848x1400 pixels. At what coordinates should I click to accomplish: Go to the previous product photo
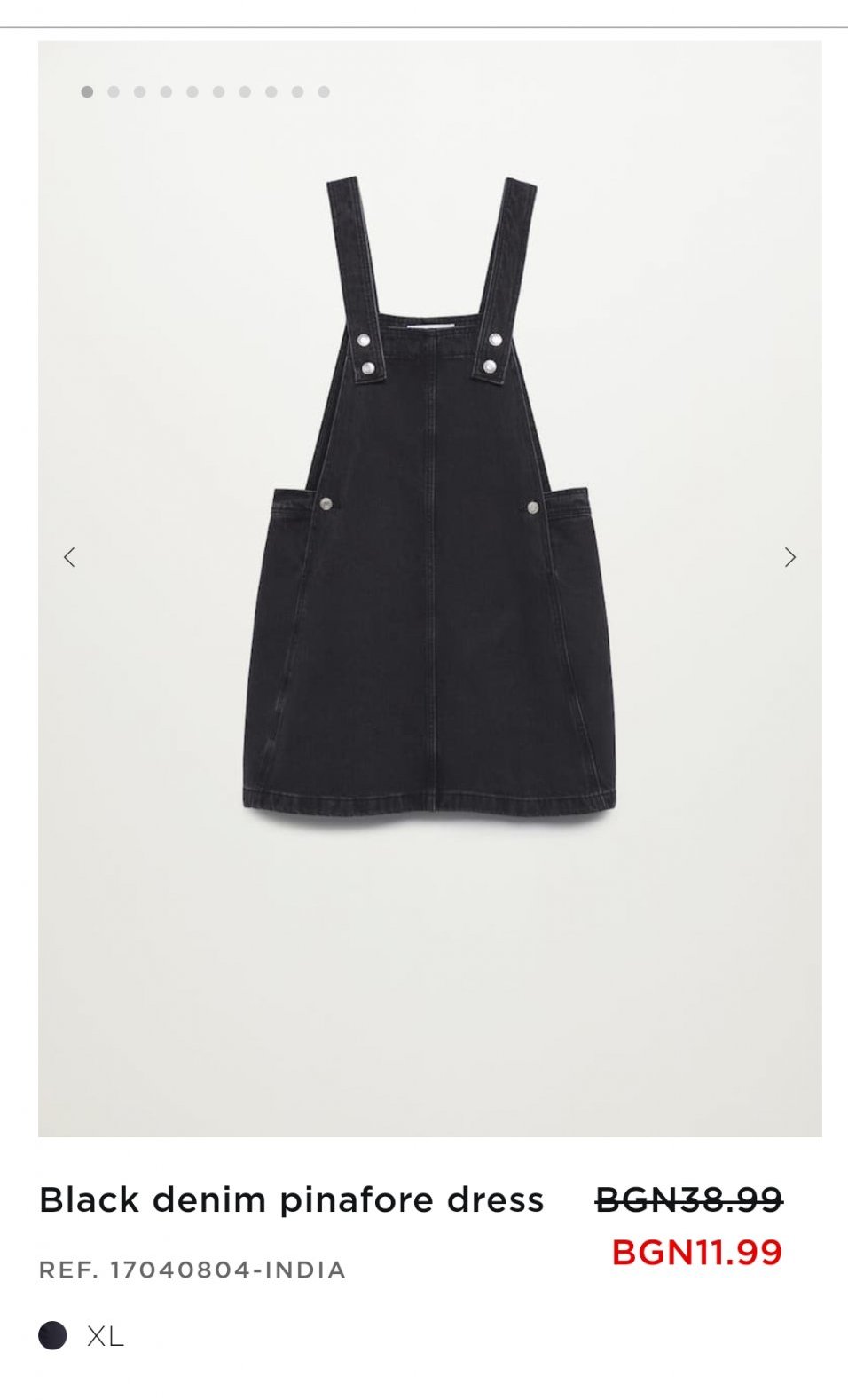(x=69, y=557)
